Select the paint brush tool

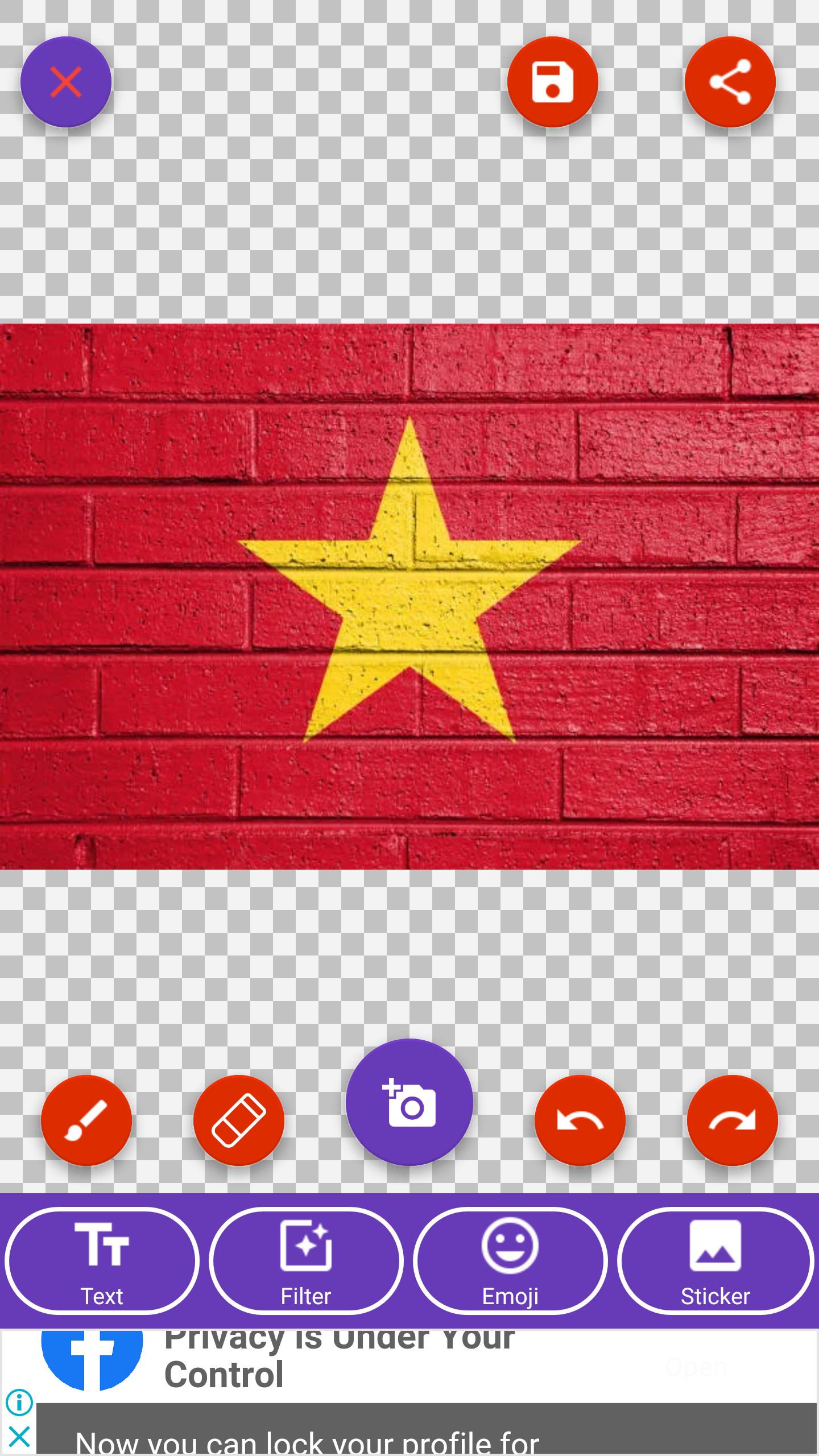(x=86, y=1120)
